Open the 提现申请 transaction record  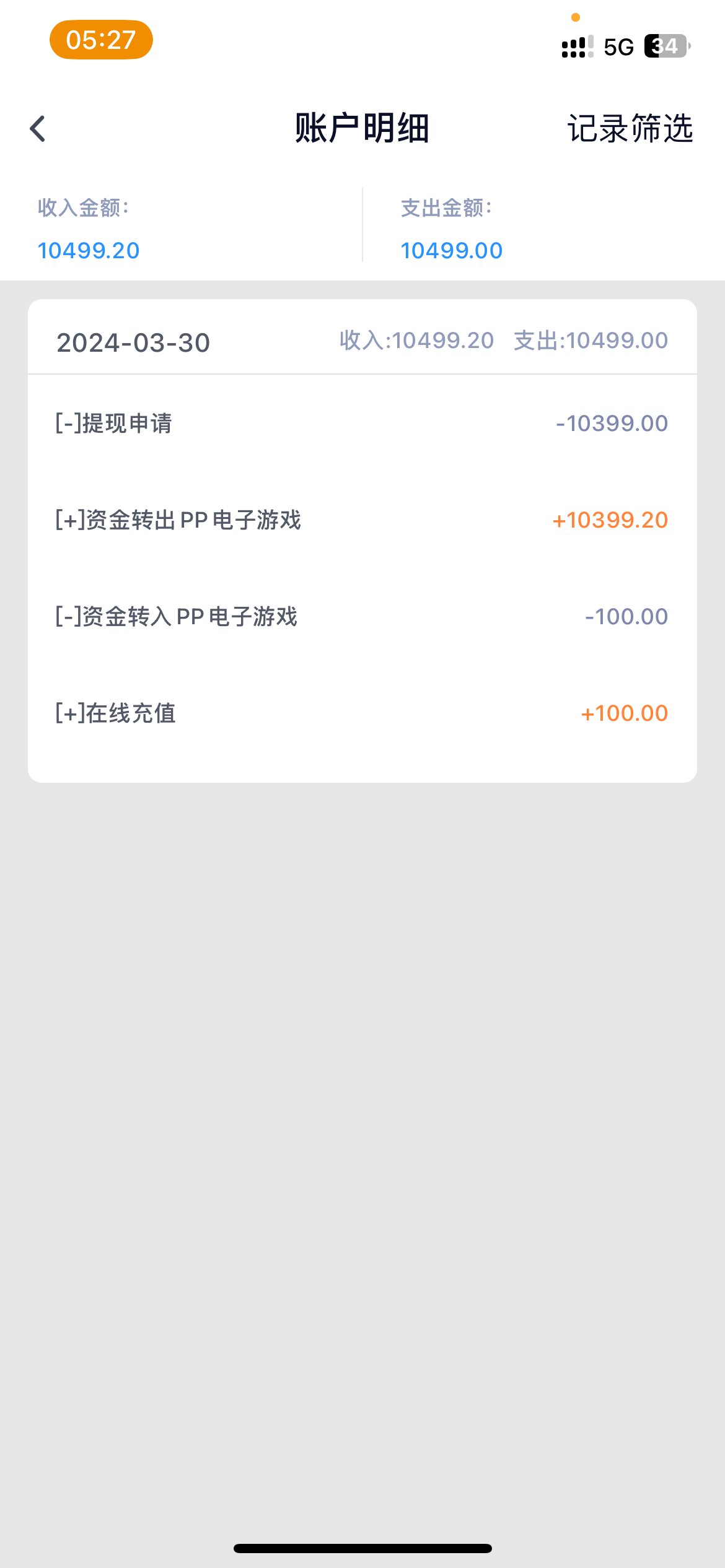tap(362, 424)
